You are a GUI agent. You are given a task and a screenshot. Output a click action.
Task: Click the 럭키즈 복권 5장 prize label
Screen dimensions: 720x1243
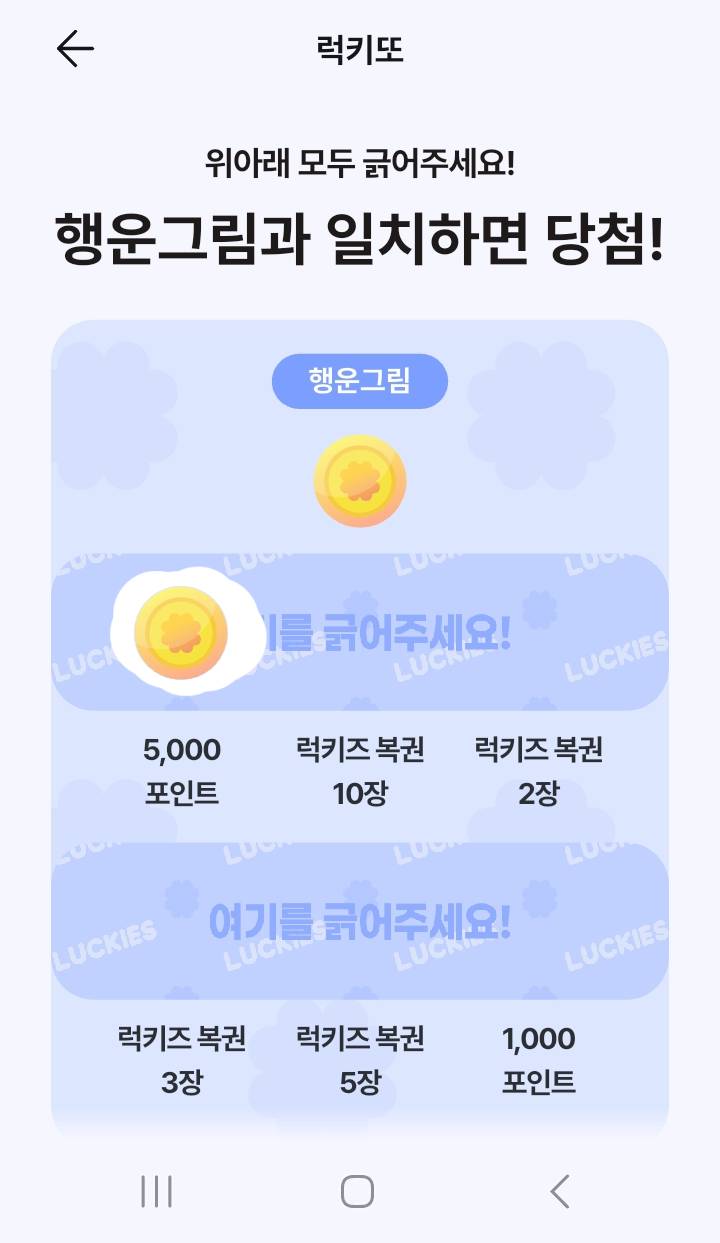(x=360, y=1058)
